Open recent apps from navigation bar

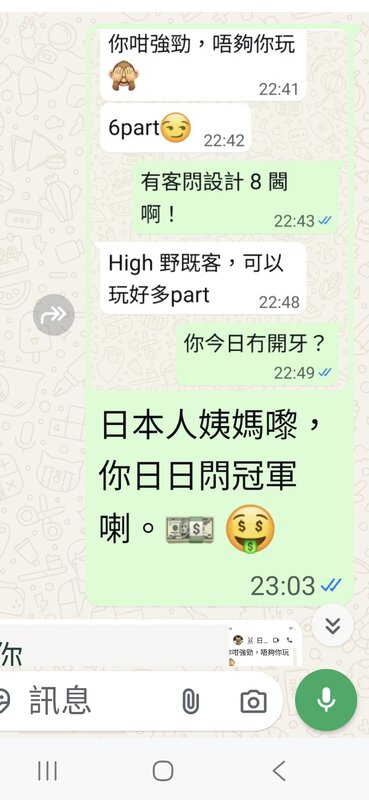tap(47, 771)
